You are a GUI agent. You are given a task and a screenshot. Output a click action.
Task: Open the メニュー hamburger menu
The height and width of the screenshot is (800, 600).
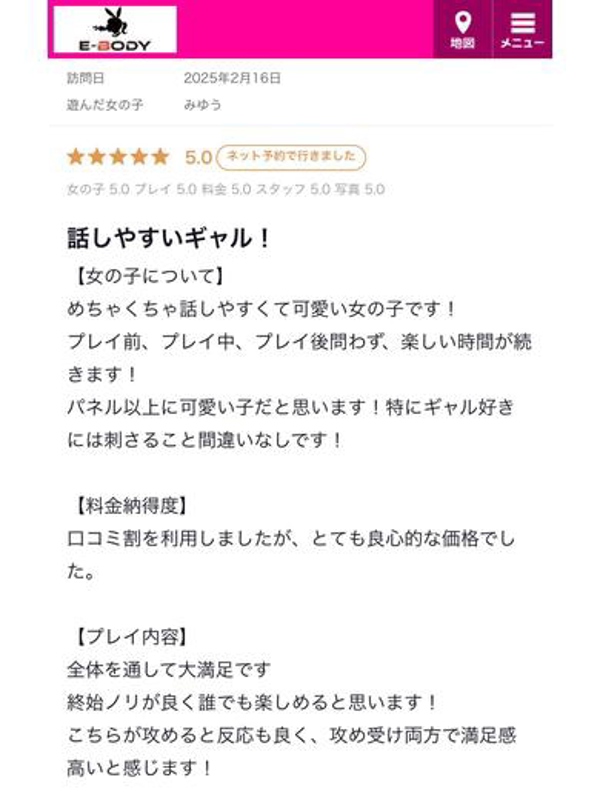tap(522, 28)
